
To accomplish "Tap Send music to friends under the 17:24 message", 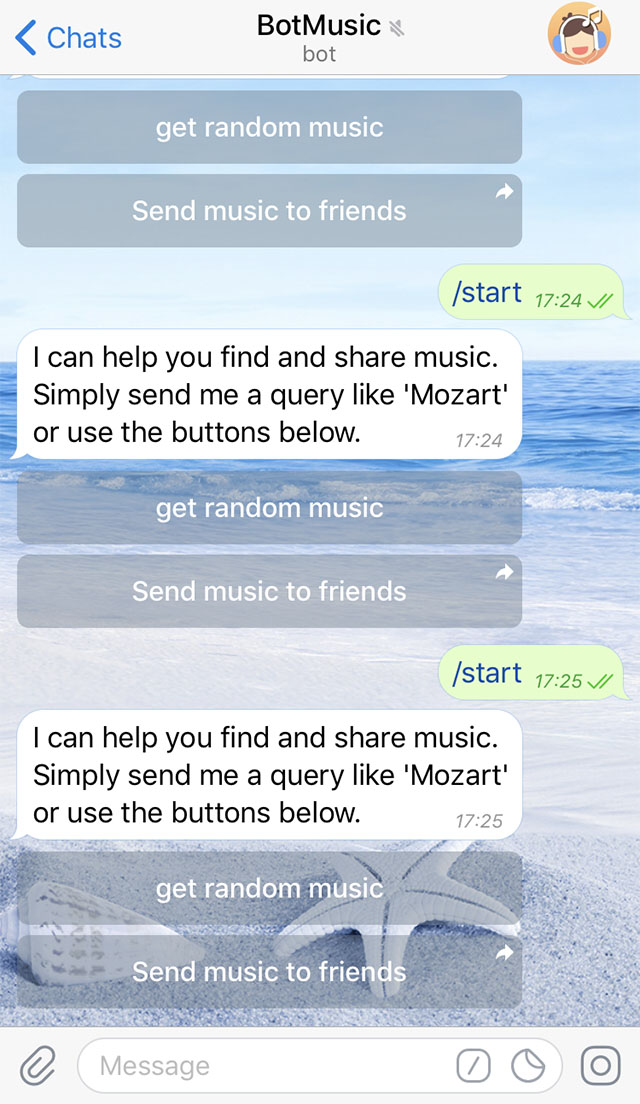I will click(x=269, y=591).
